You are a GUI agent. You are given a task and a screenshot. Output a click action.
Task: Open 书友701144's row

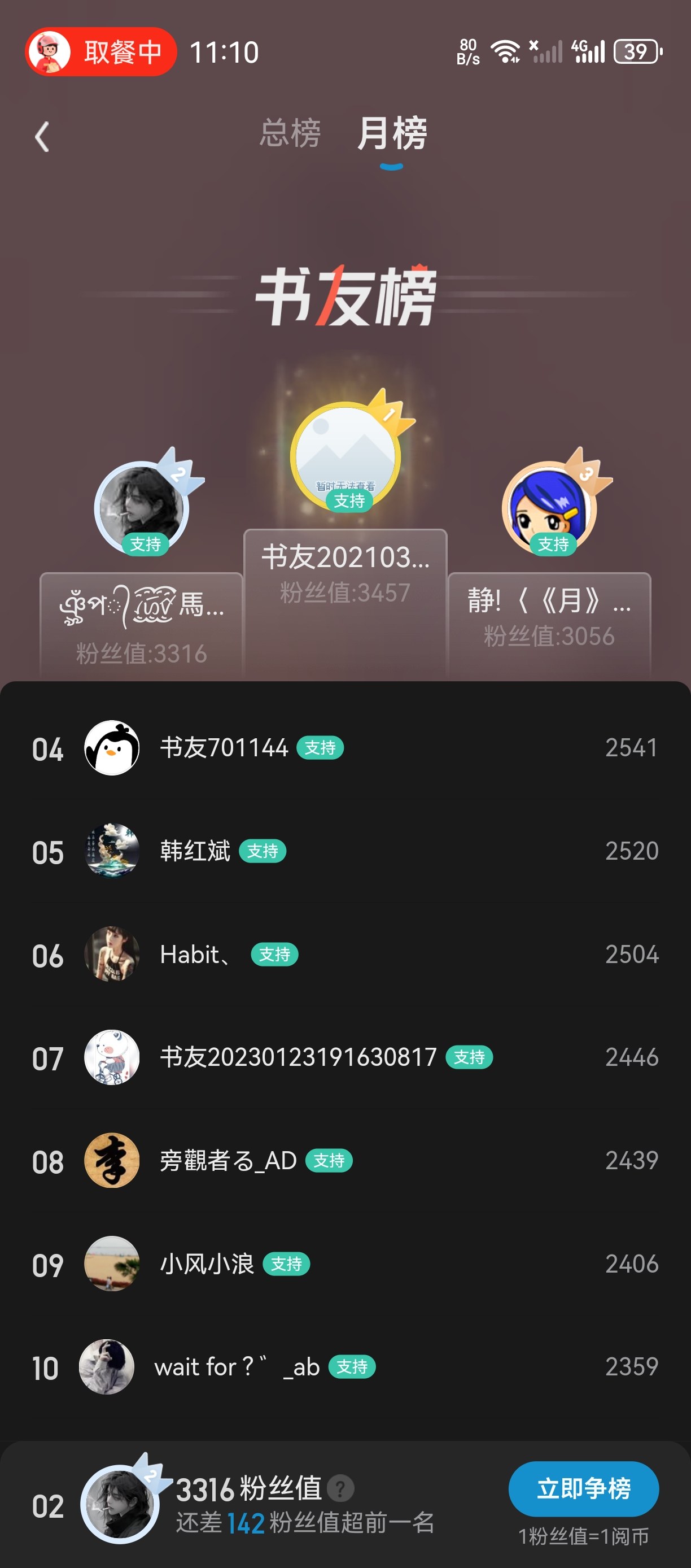(345, 747)
